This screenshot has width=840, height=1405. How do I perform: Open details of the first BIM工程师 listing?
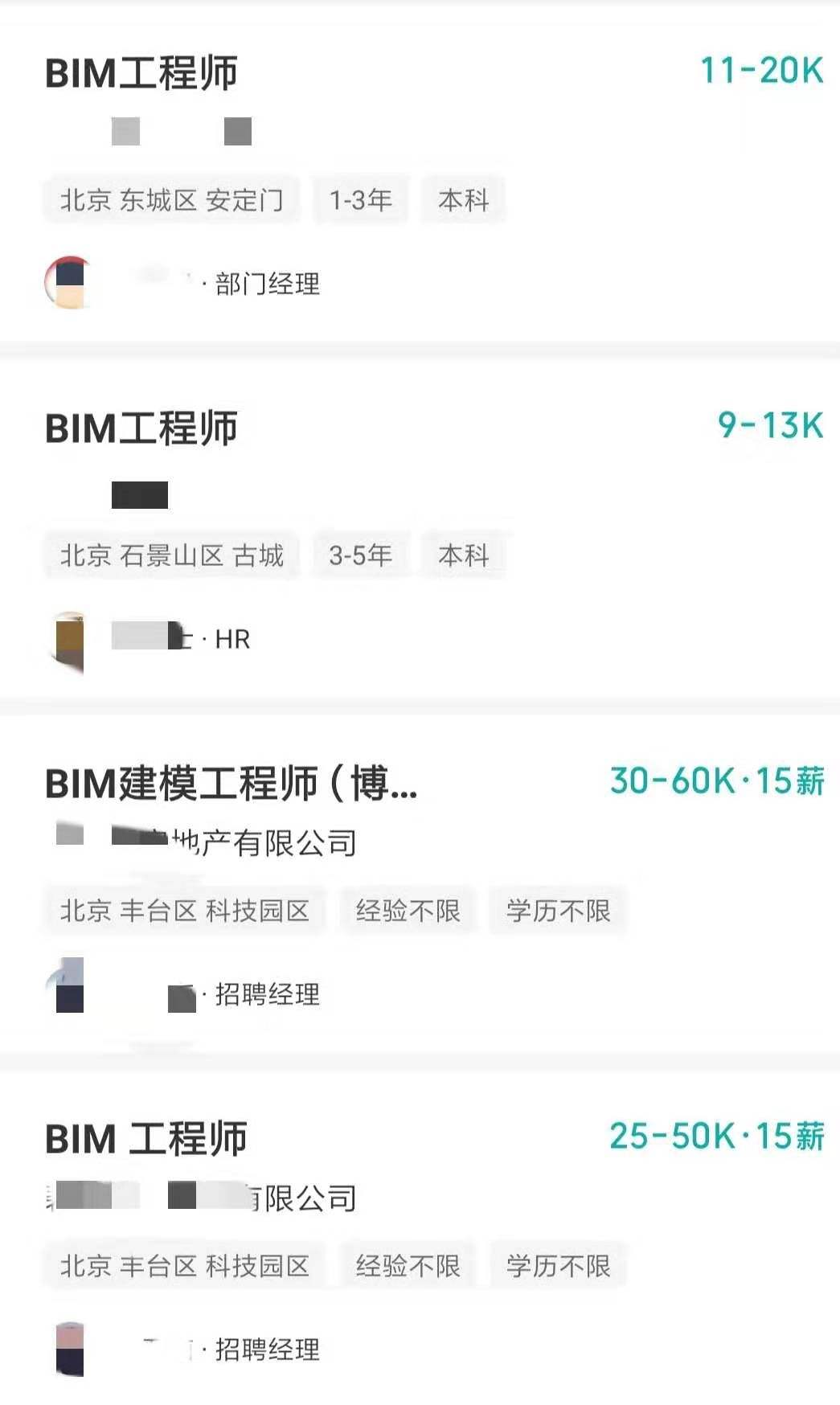coord(139,74)
